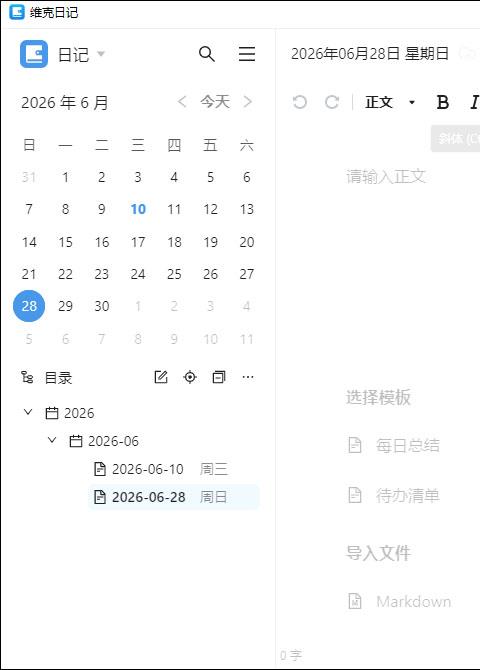This screenshot has width=480, height=670.
Task: Jump to 今天 in the calendar
Action: (x=215, y=102)
